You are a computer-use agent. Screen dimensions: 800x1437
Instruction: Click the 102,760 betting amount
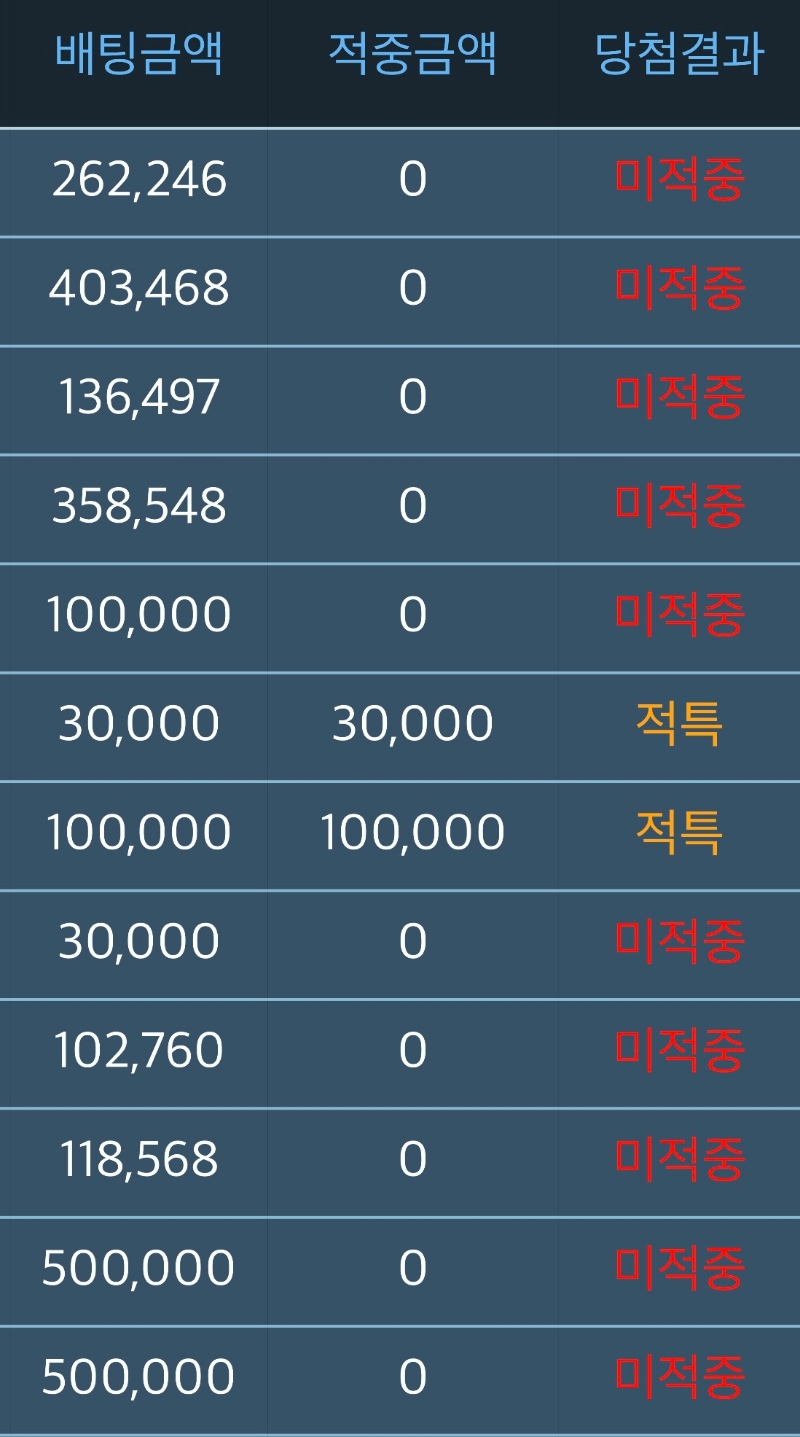pos(140,1048)
